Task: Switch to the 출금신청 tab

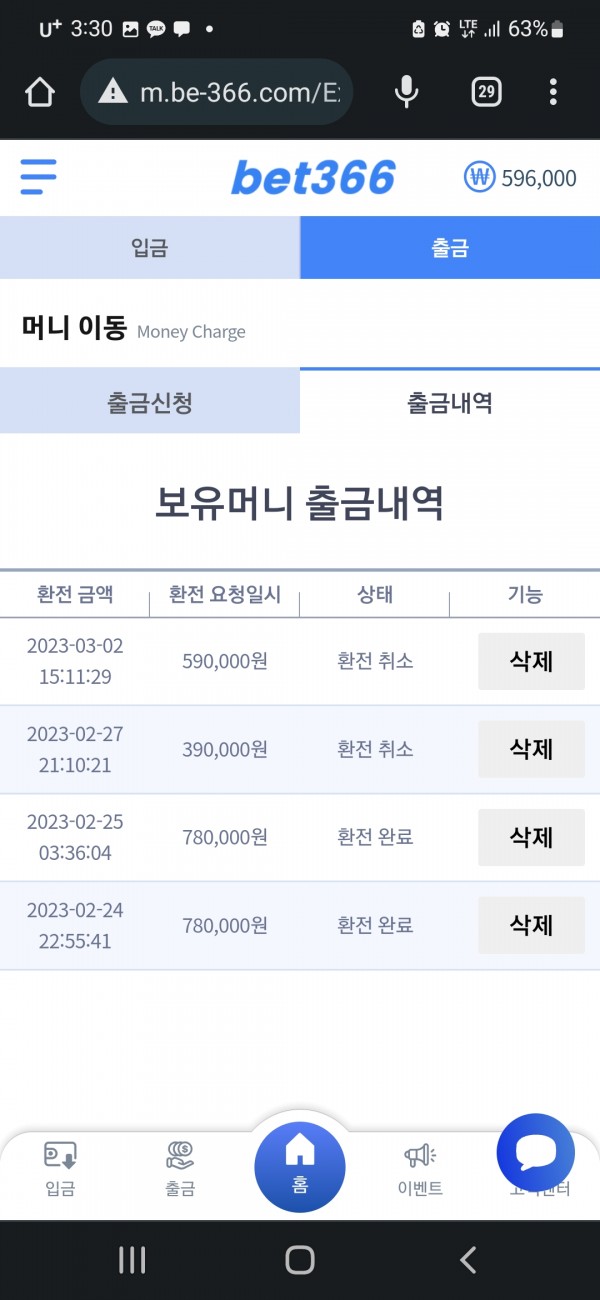Action: pyautogui.click(x=150, y=403)
